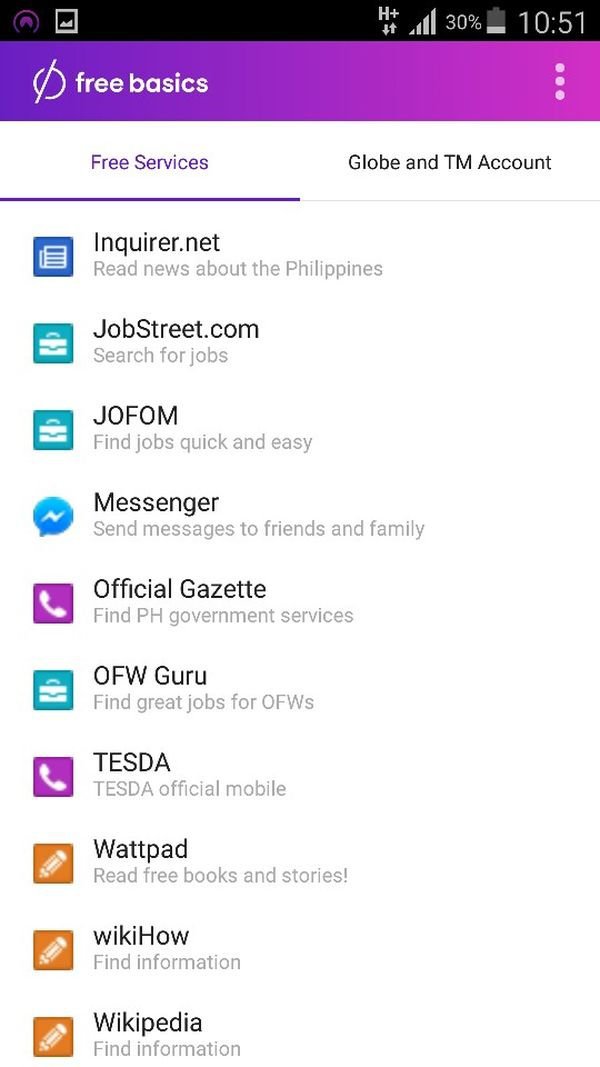Image resolution: width=600 pixels, height=1067 pixels.
Task: Select the Free Services tab
Action: (150, 162)
